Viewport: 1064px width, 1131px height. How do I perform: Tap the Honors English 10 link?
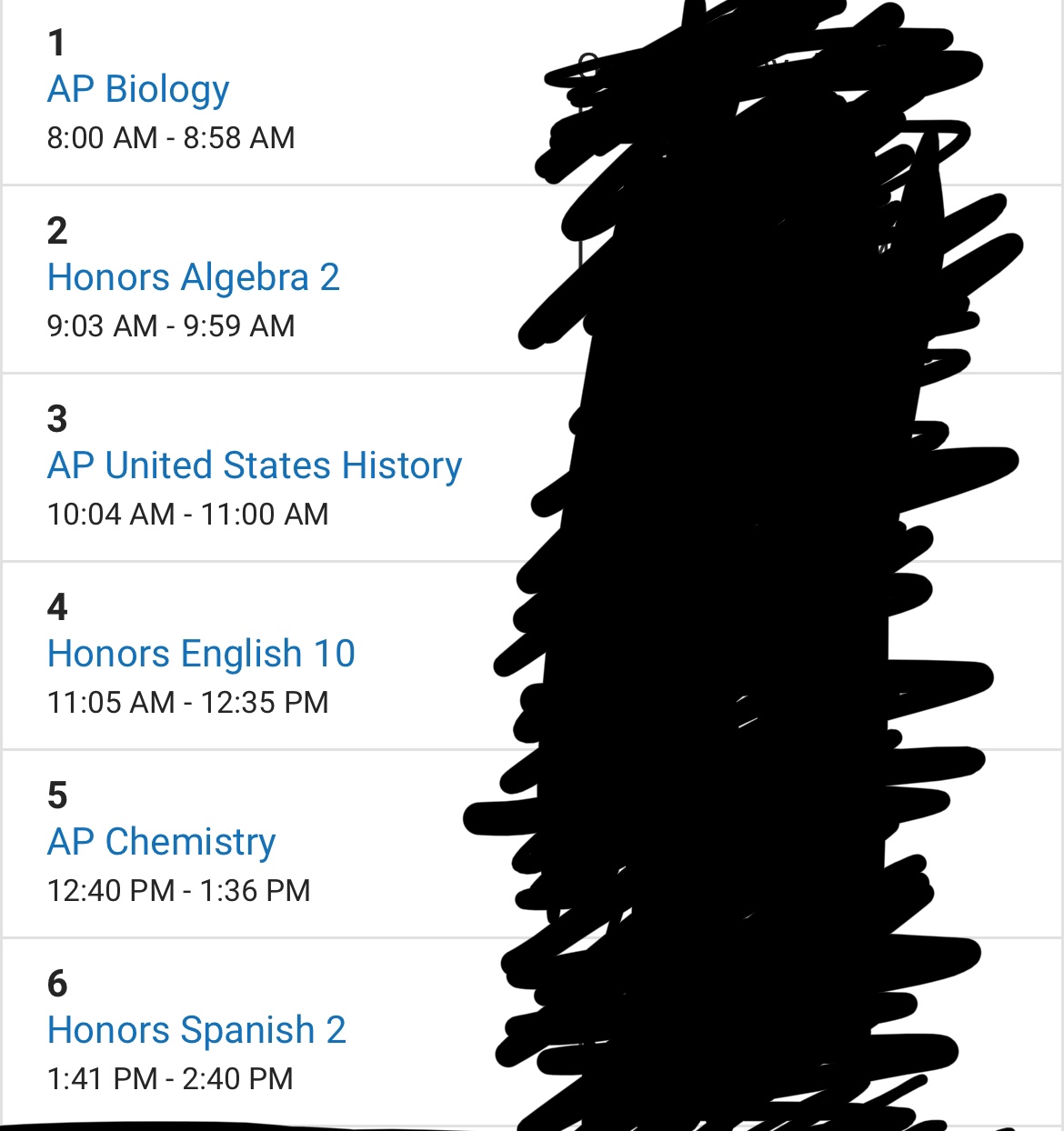[x=201, y=654]
